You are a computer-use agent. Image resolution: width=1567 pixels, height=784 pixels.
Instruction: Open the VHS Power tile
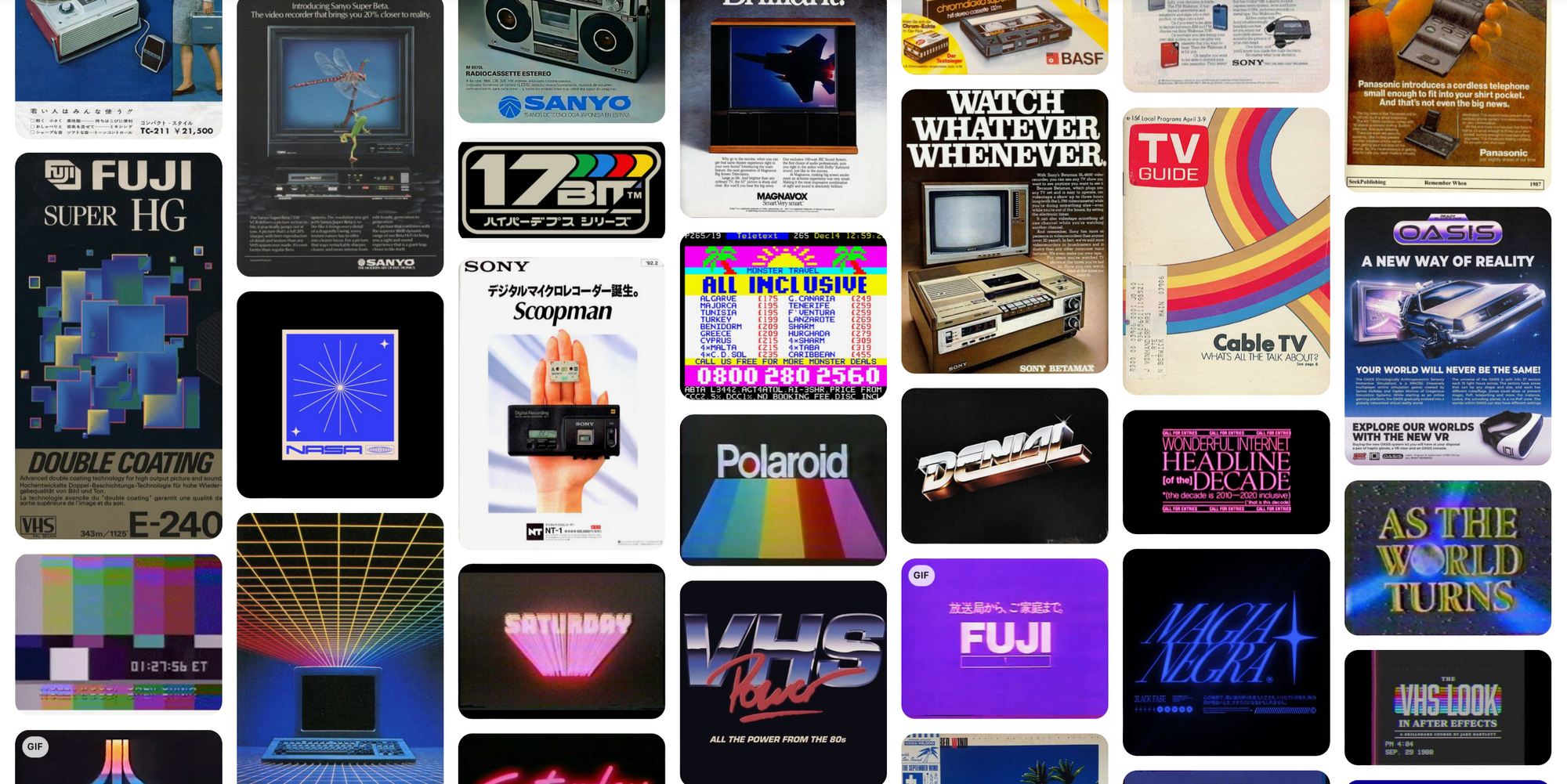coord(783,681)
